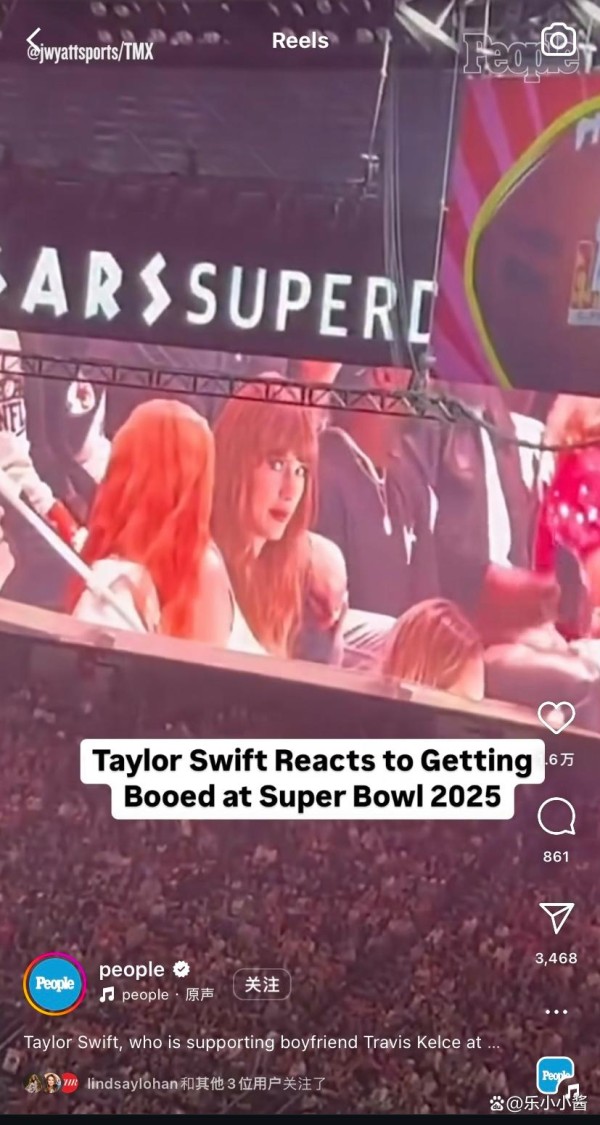Follow the people account with 关注 button
The width and height of the screenshot is (600, 1125).
pyautogui.click(x=262, y=984)
